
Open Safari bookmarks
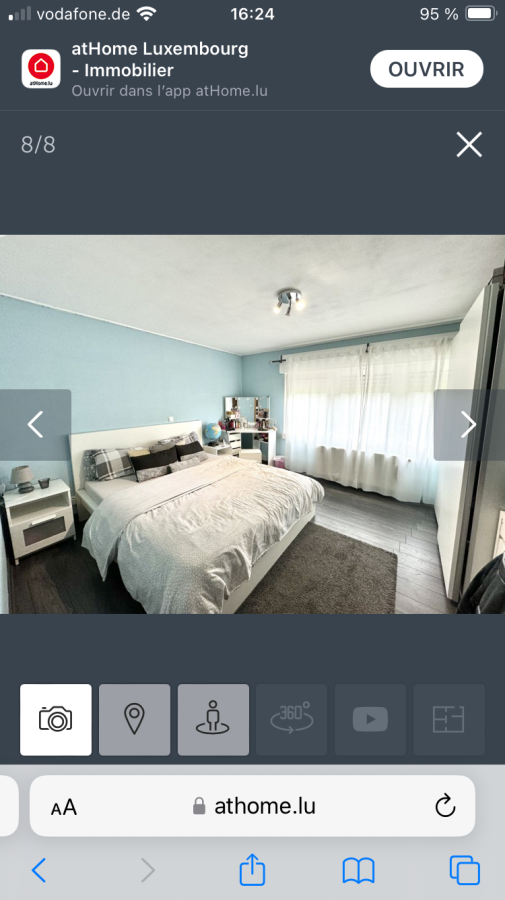358,871
